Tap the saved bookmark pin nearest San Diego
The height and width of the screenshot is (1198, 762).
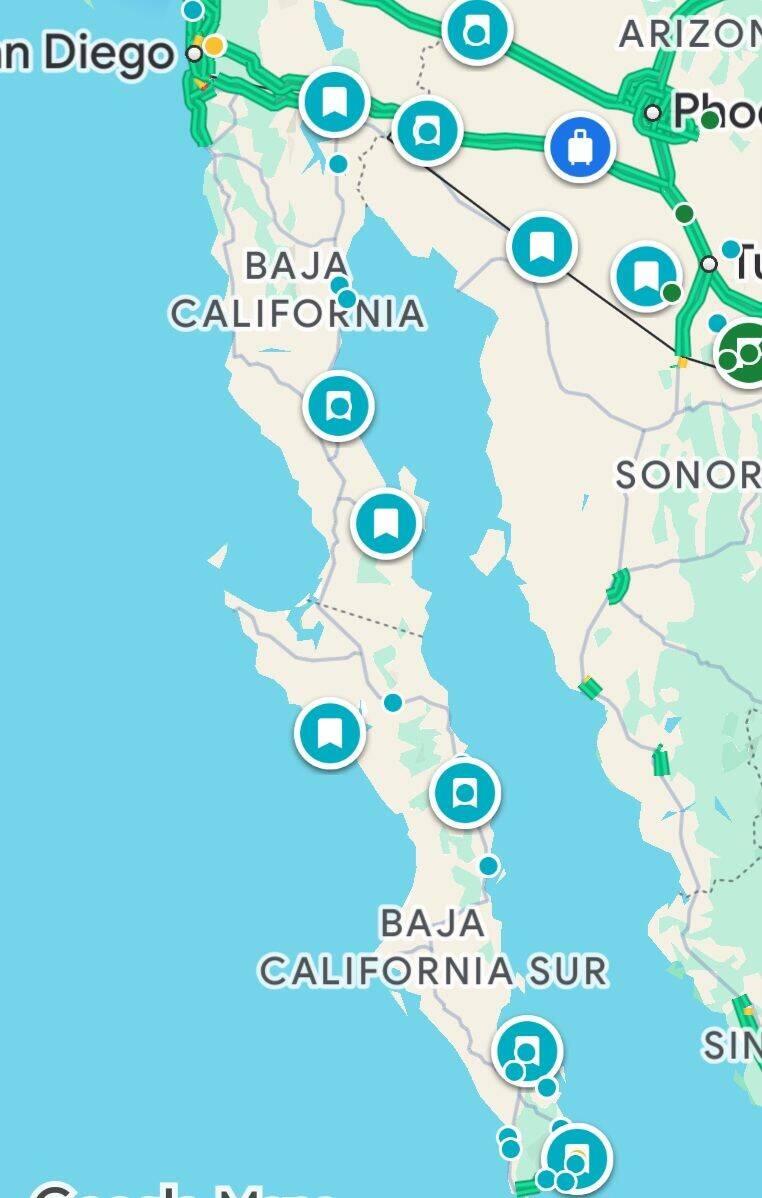[334, 101]
